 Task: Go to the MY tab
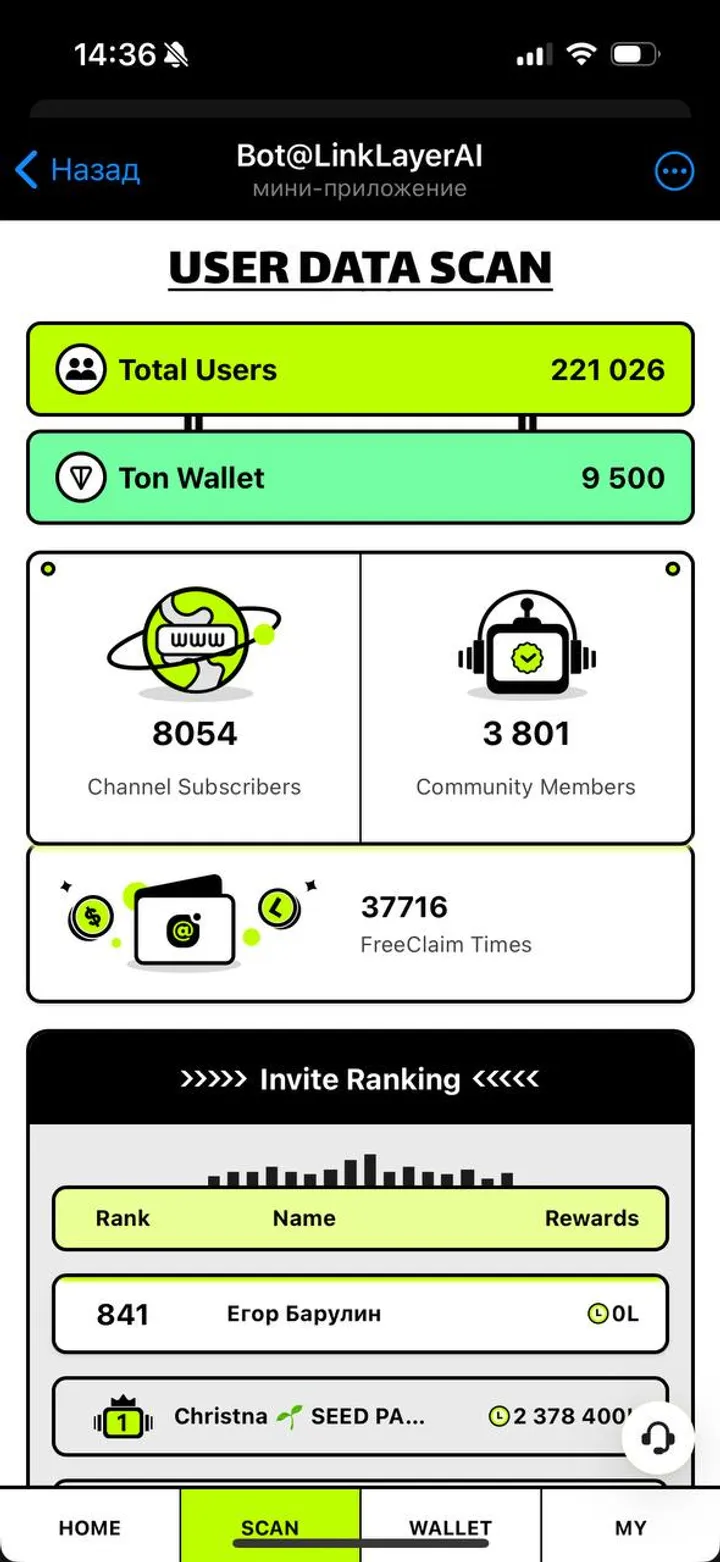tap(630, 1527)
